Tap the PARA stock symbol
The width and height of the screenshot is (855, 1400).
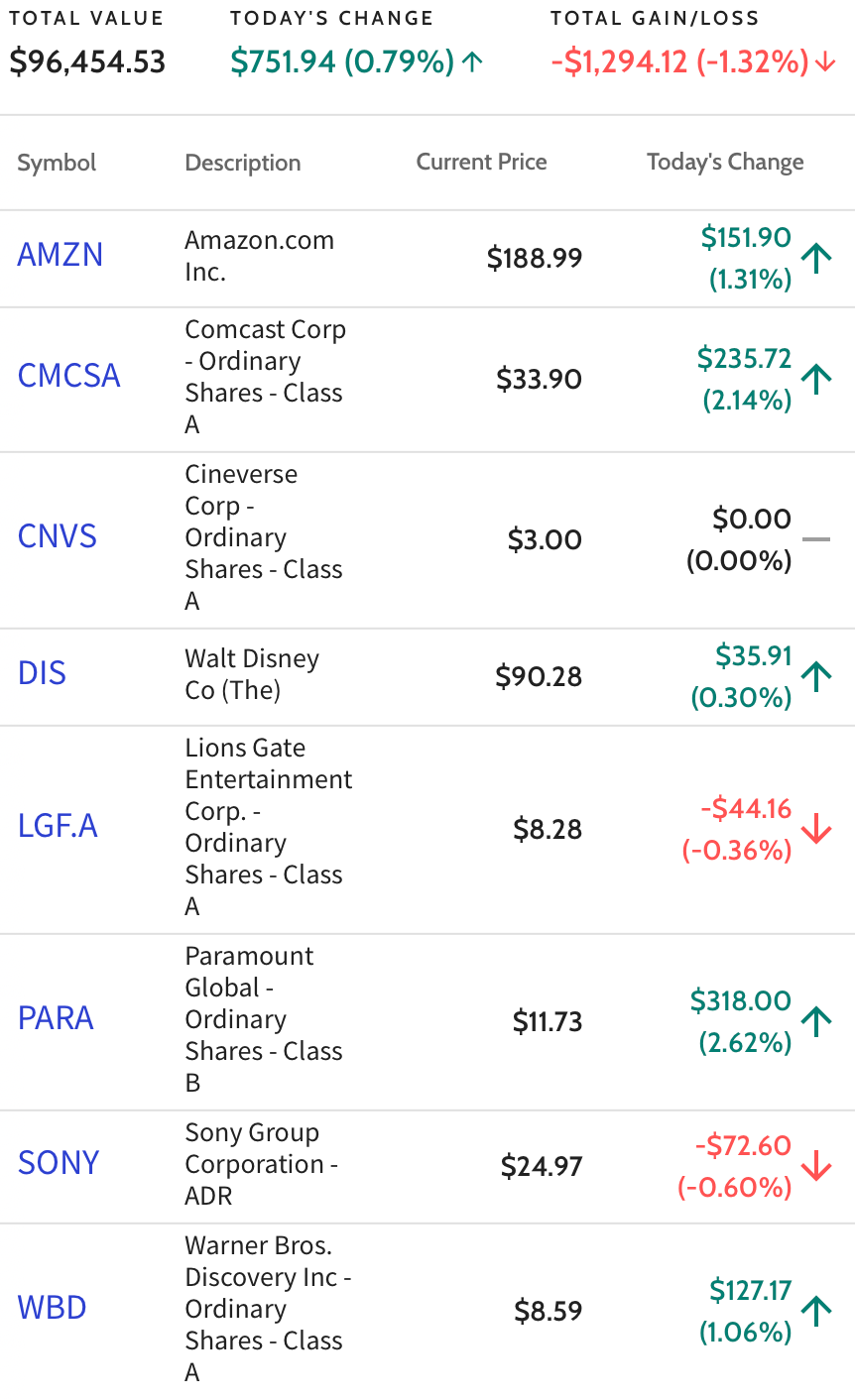coord(56,1018)
